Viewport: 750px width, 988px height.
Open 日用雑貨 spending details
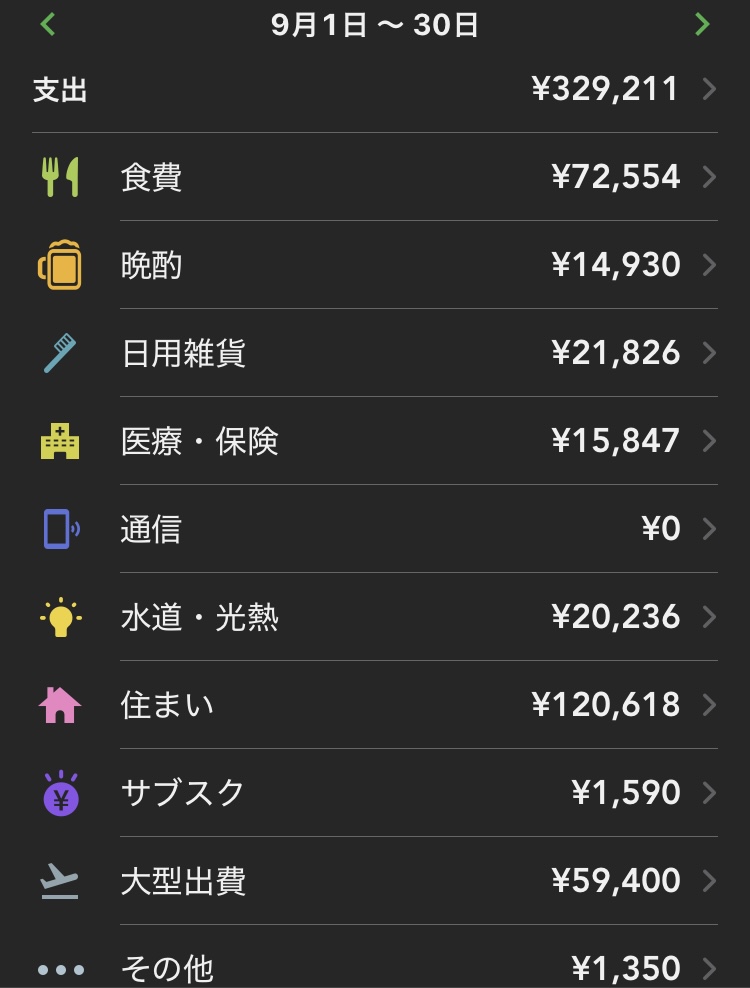click(375, 354)
